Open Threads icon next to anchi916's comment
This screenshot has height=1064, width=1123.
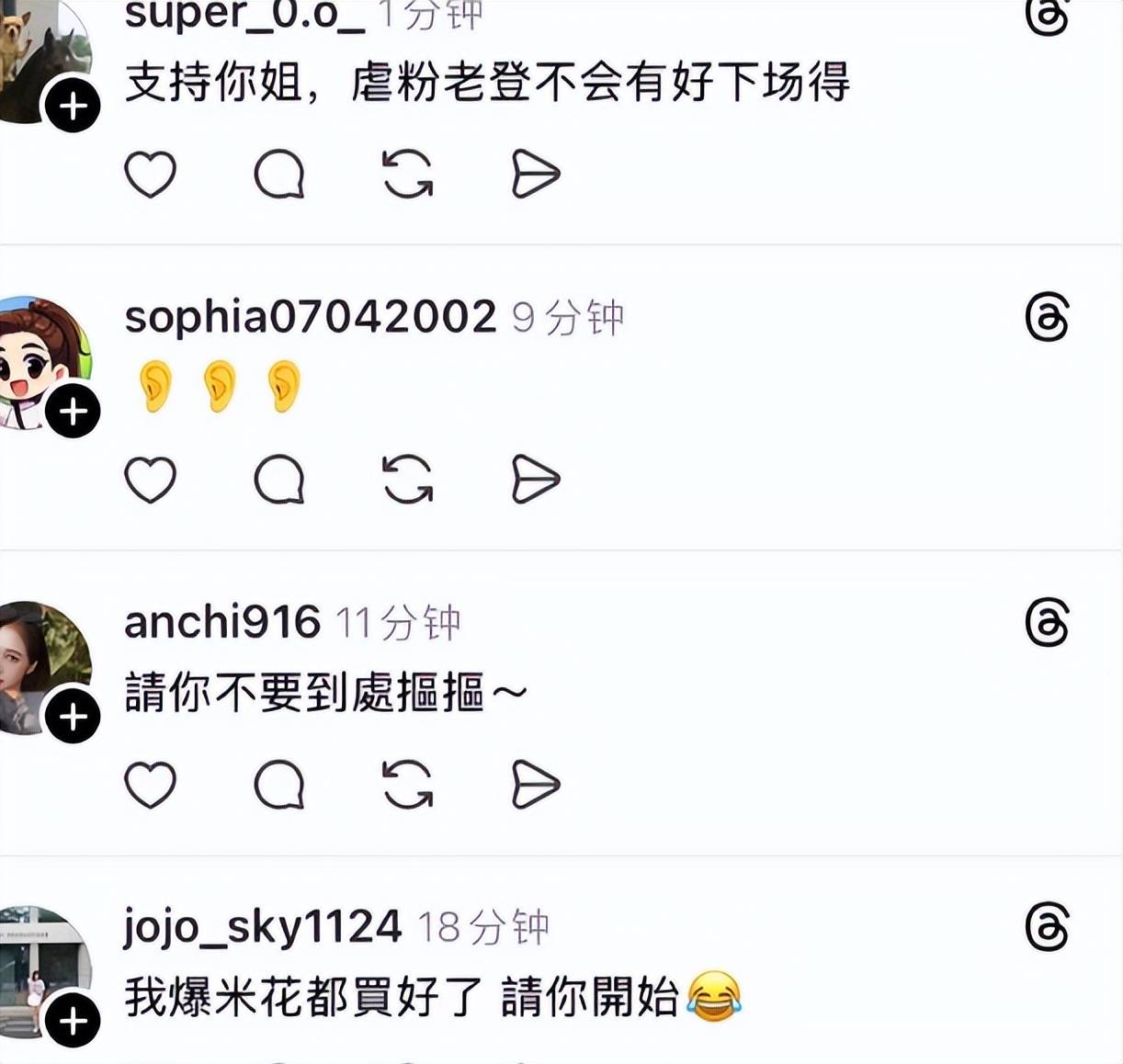1047,622
